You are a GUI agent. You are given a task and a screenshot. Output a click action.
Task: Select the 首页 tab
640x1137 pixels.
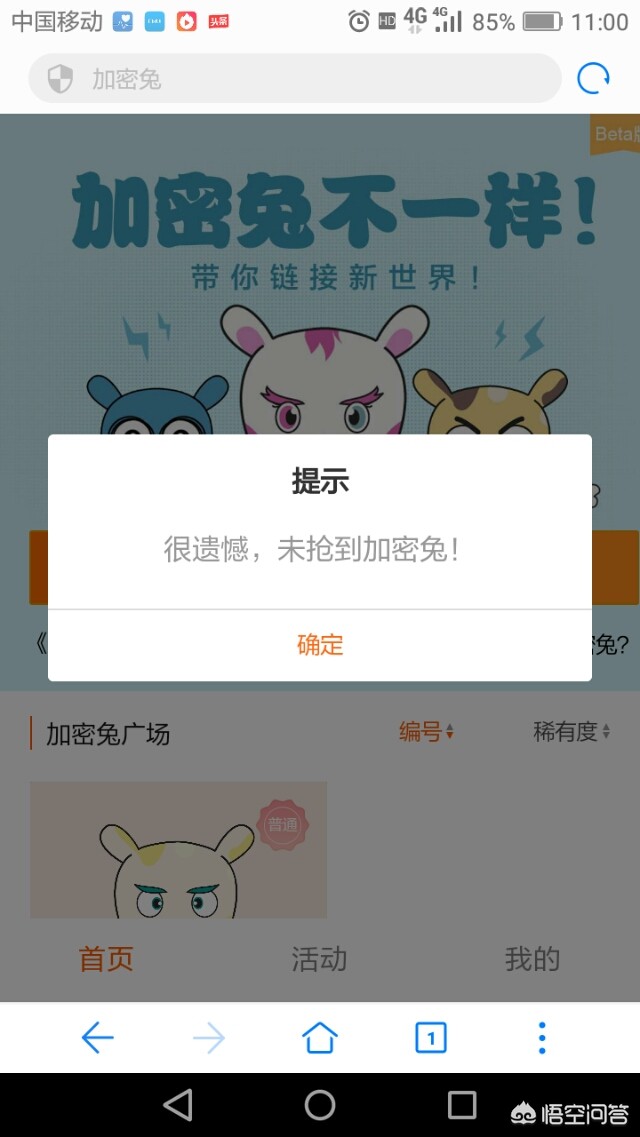point(106,960)
